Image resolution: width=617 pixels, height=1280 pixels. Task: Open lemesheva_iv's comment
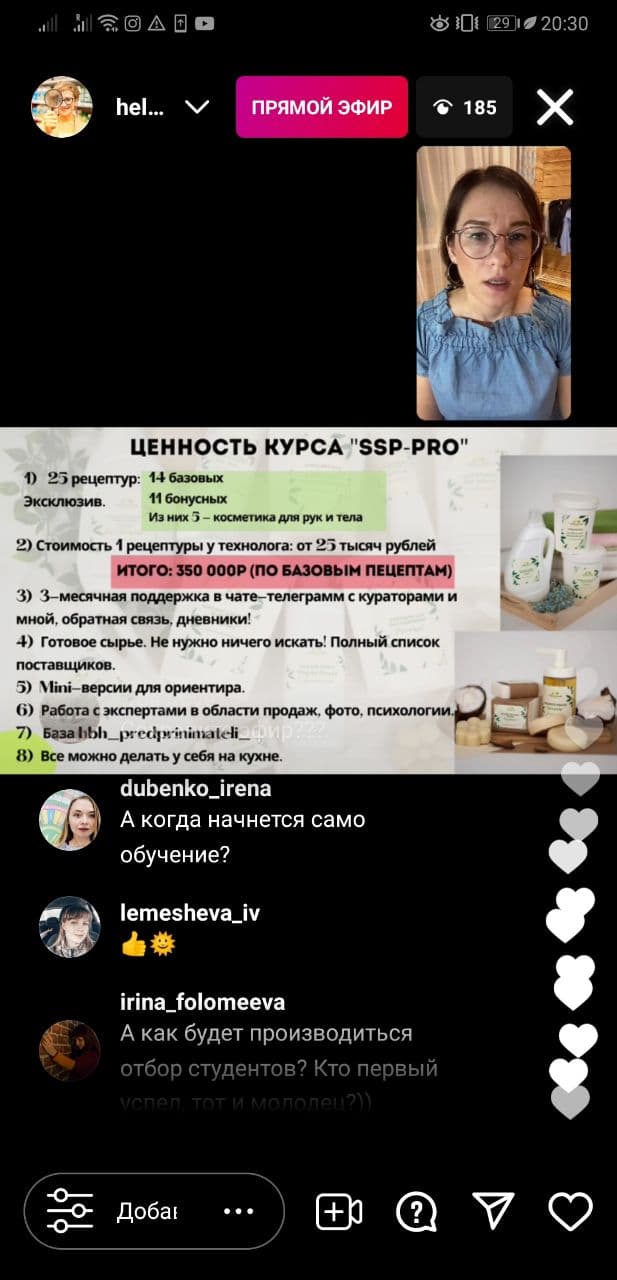click(189, 927)
